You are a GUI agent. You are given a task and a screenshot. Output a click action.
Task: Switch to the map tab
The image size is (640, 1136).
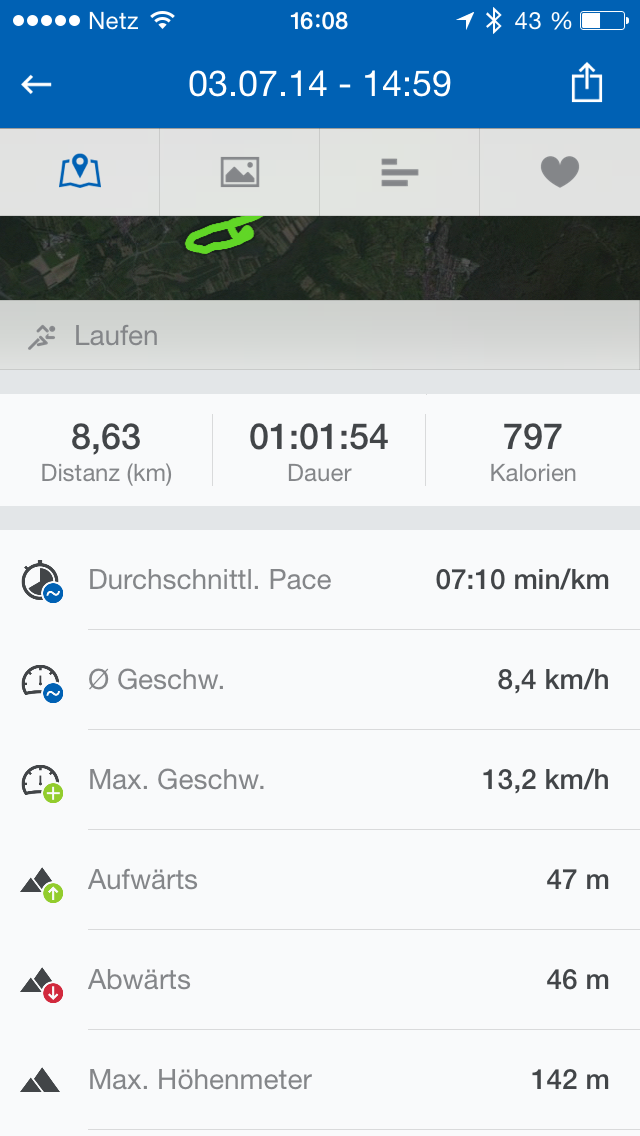pyautogui.click(x=80, y=172)
